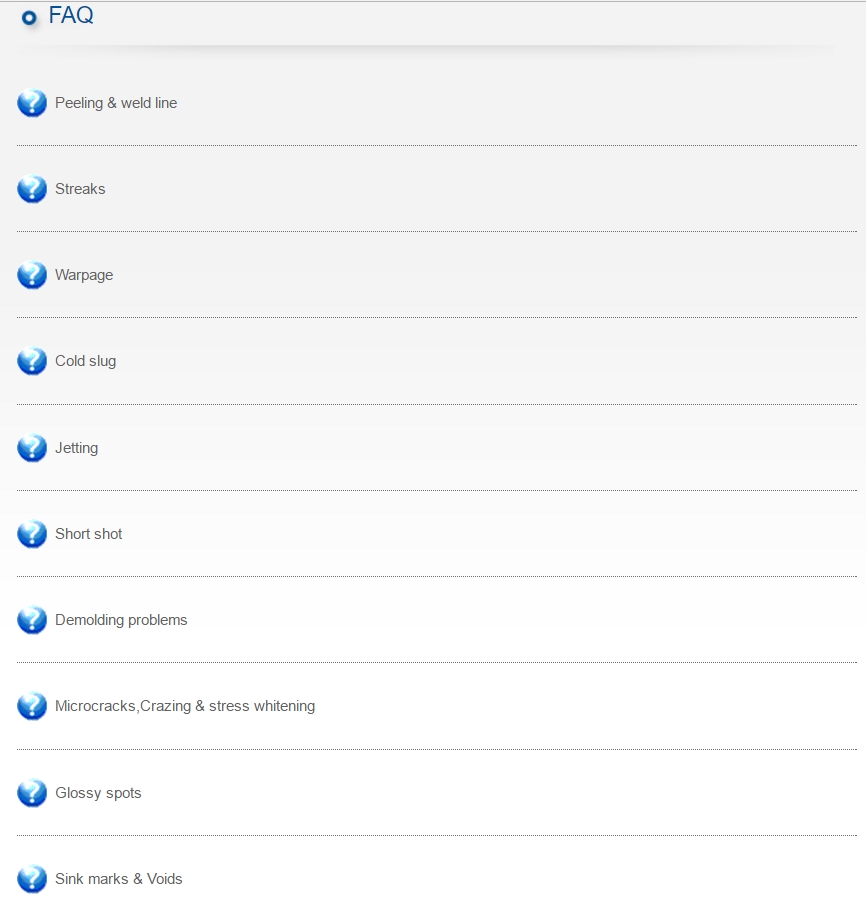Viewport: 866px width, 901px height.
Task: Open the Warpage FAQ entry
Action: pos(84,275)
